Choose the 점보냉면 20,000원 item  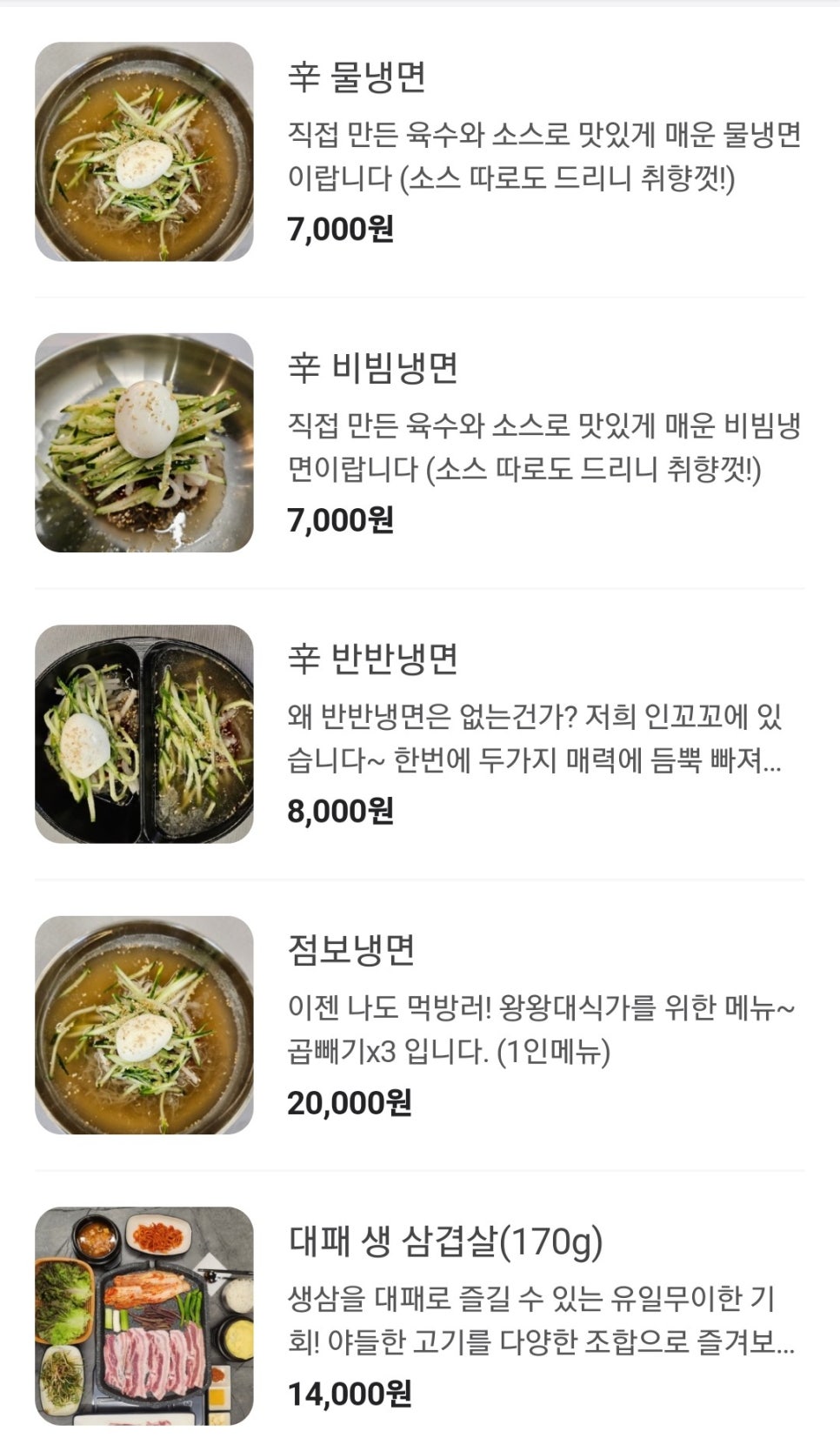point(351,950)
